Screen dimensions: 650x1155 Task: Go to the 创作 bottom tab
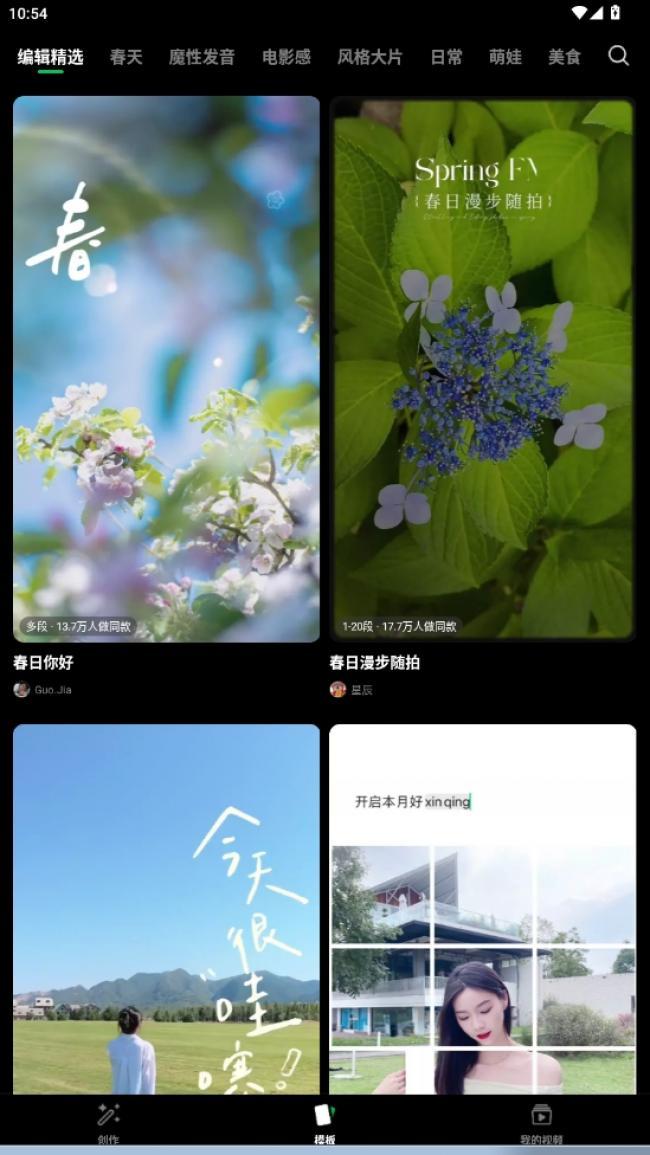coord(108,1122)
